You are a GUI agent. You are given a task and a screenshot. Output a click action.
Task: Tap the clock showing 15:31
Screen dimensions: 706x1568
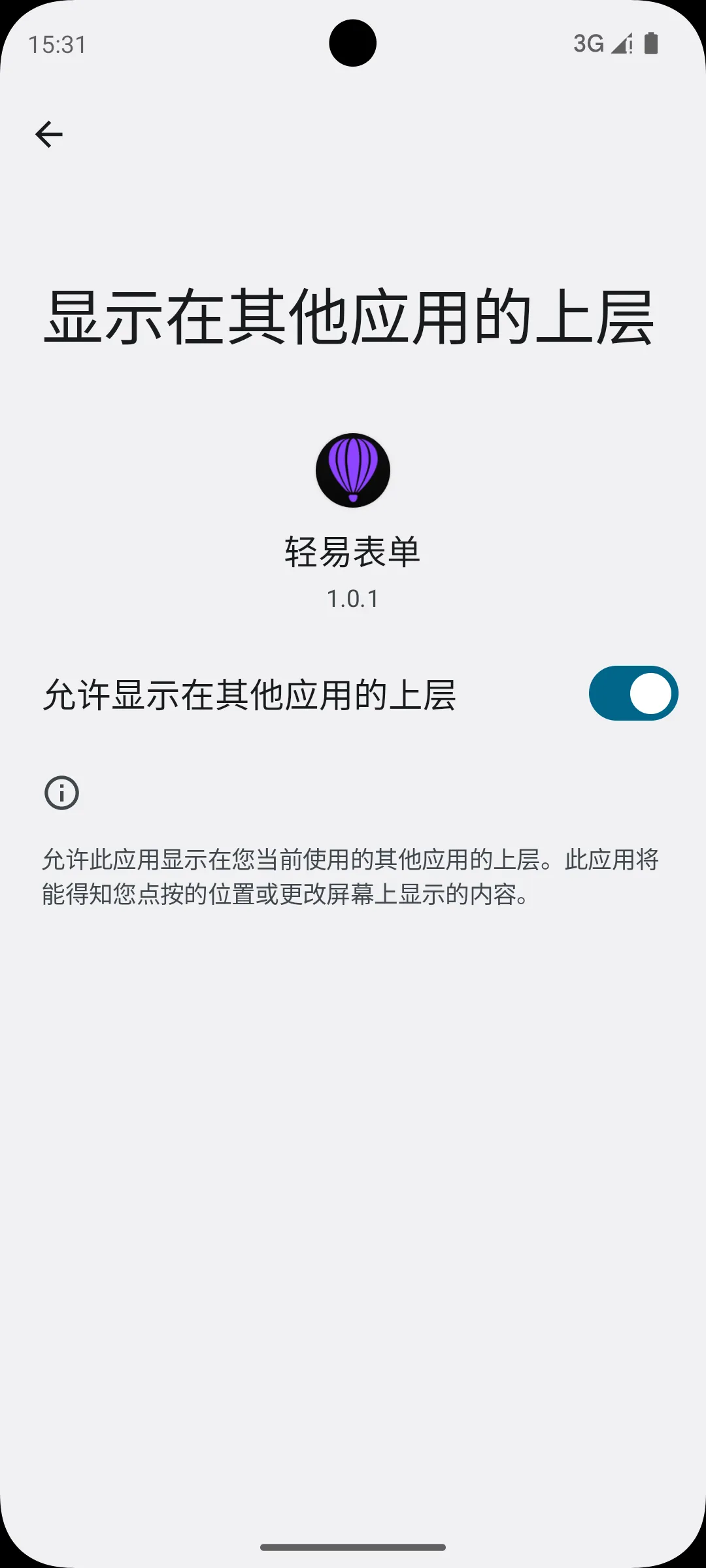tap(58, 44)
